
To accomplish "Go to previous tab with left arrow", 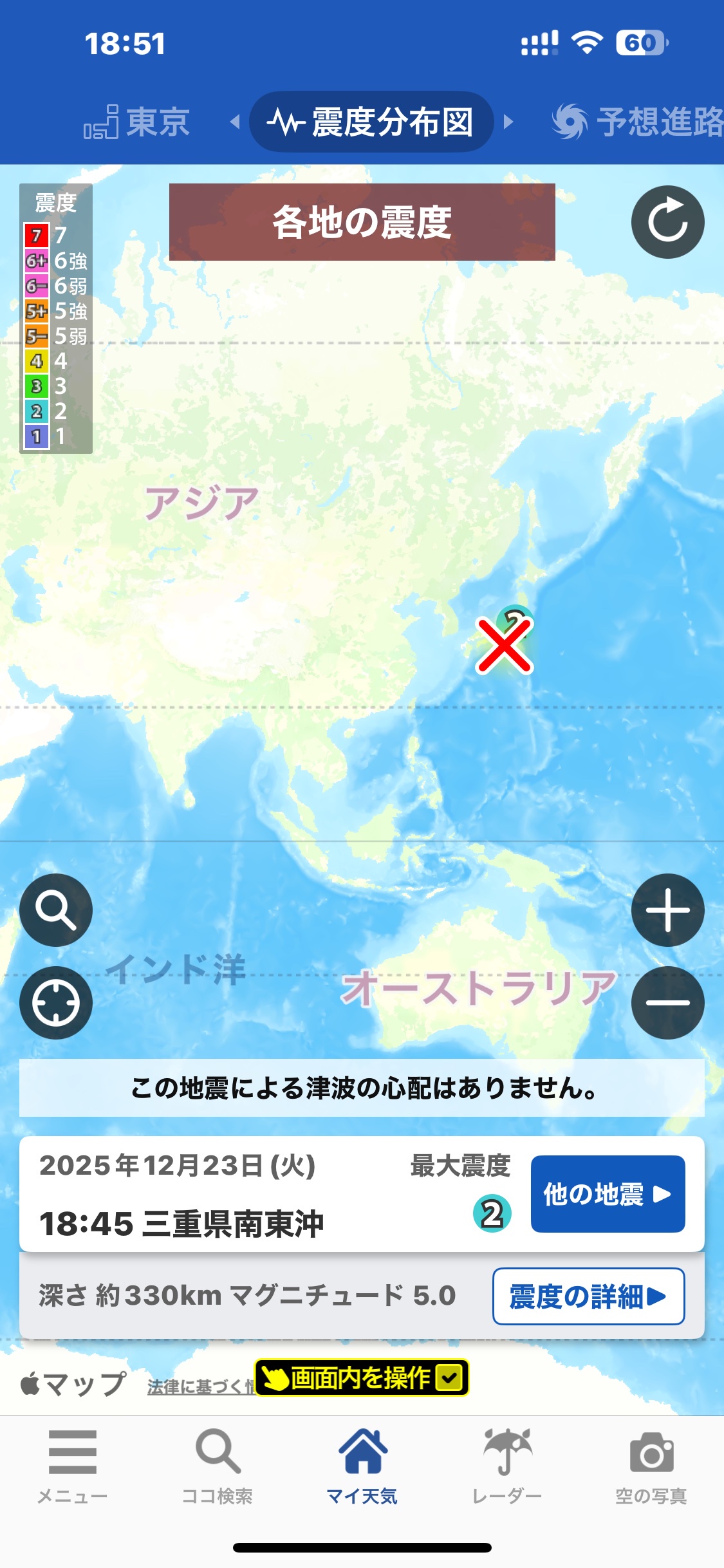I will (x=235, y=122).
